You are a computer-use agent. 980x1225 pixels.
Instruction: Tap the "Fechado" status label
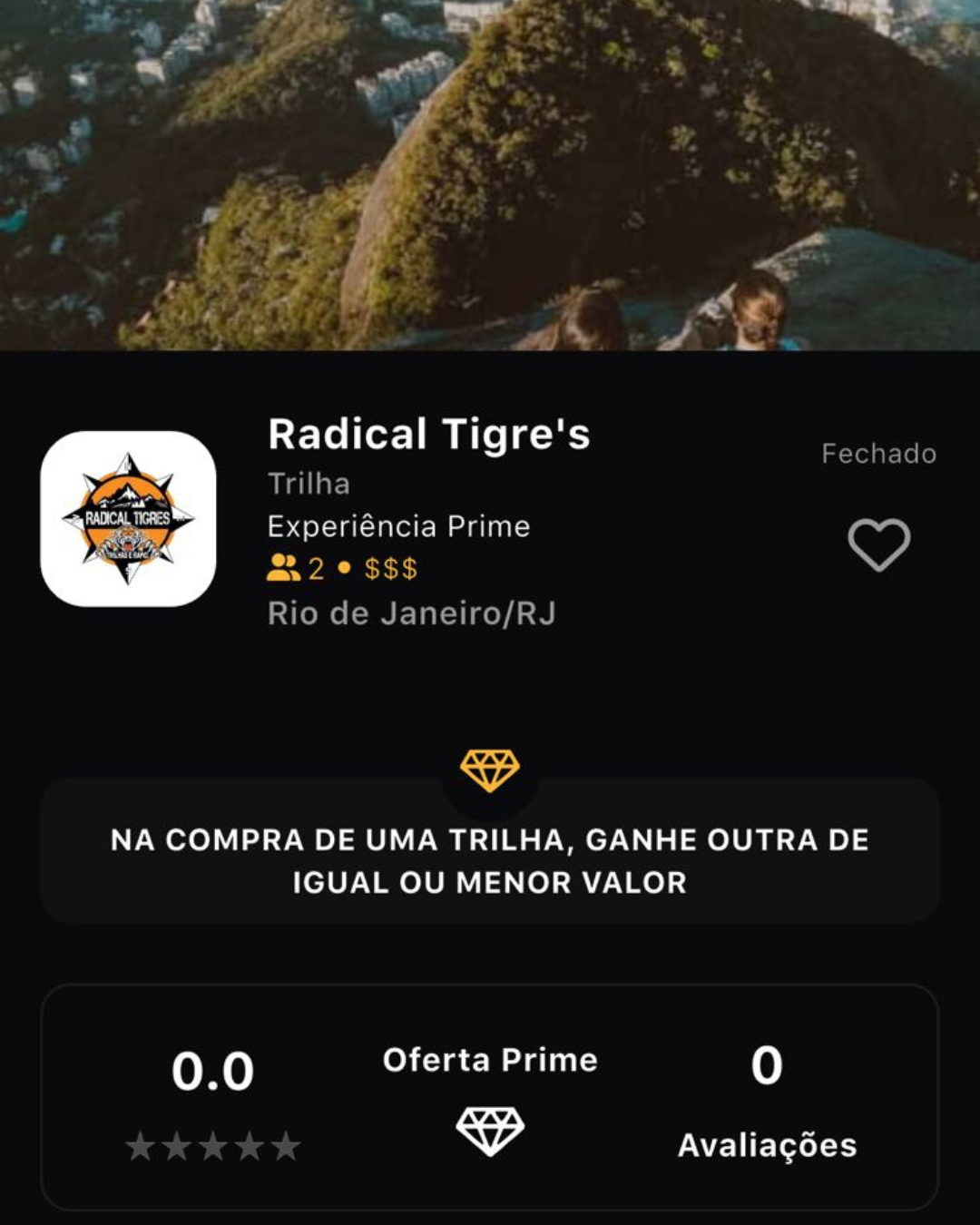(x=878, y=454)
